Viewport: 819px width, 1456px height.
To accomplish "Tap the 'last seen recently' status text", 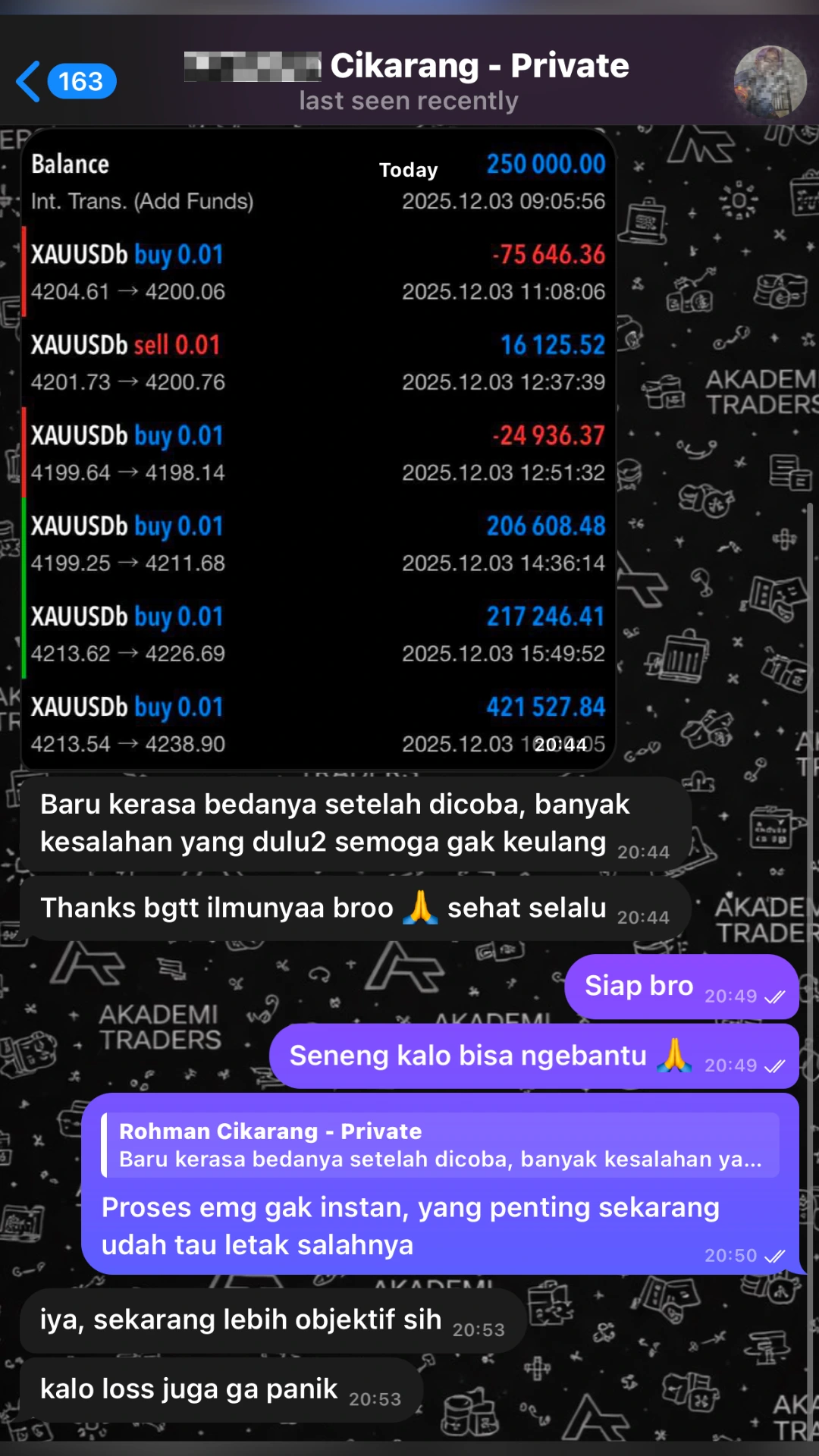I will pyautogui.click(x=409, y=99).
